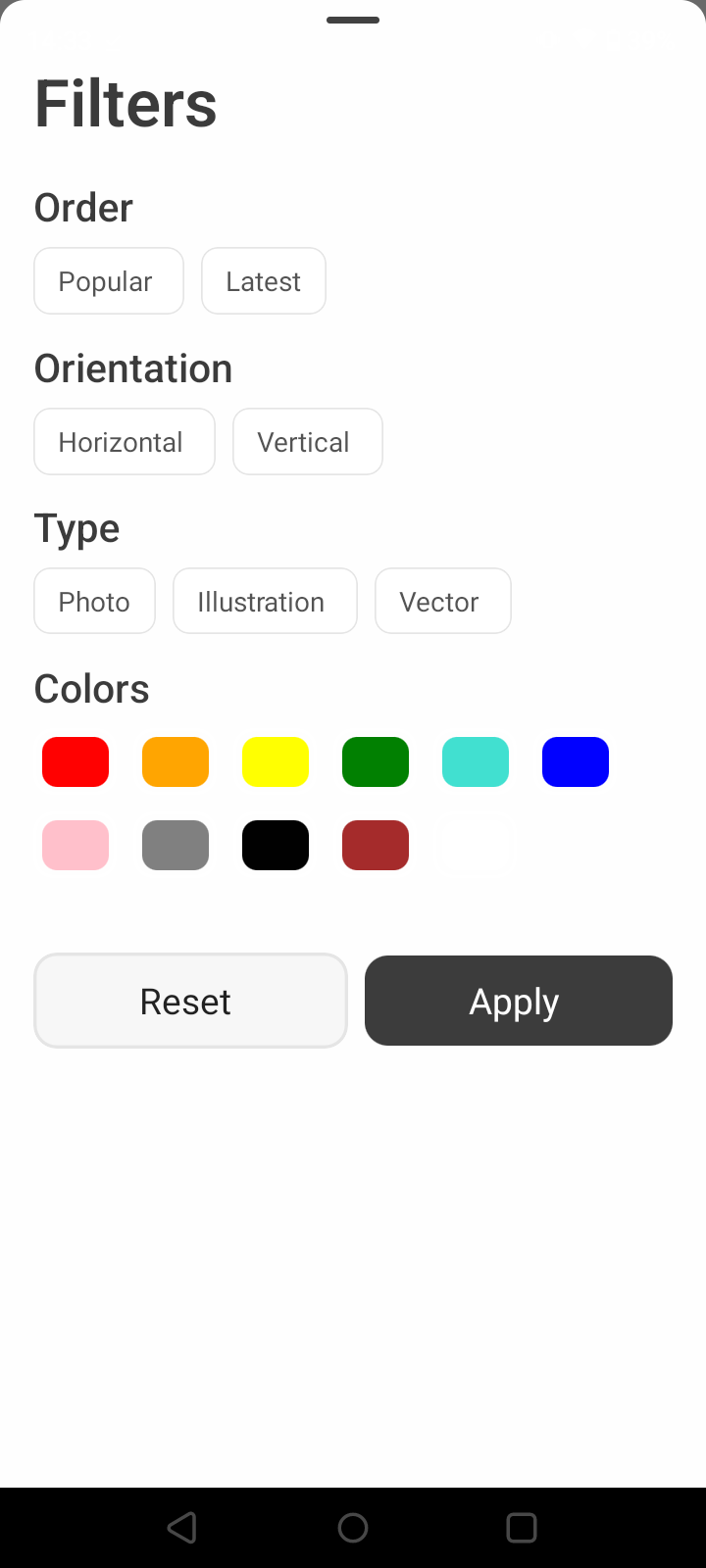Viewport: 706px width, 1568px height.
Task: Choose the yellow color swatch
Action: [276, 761]
